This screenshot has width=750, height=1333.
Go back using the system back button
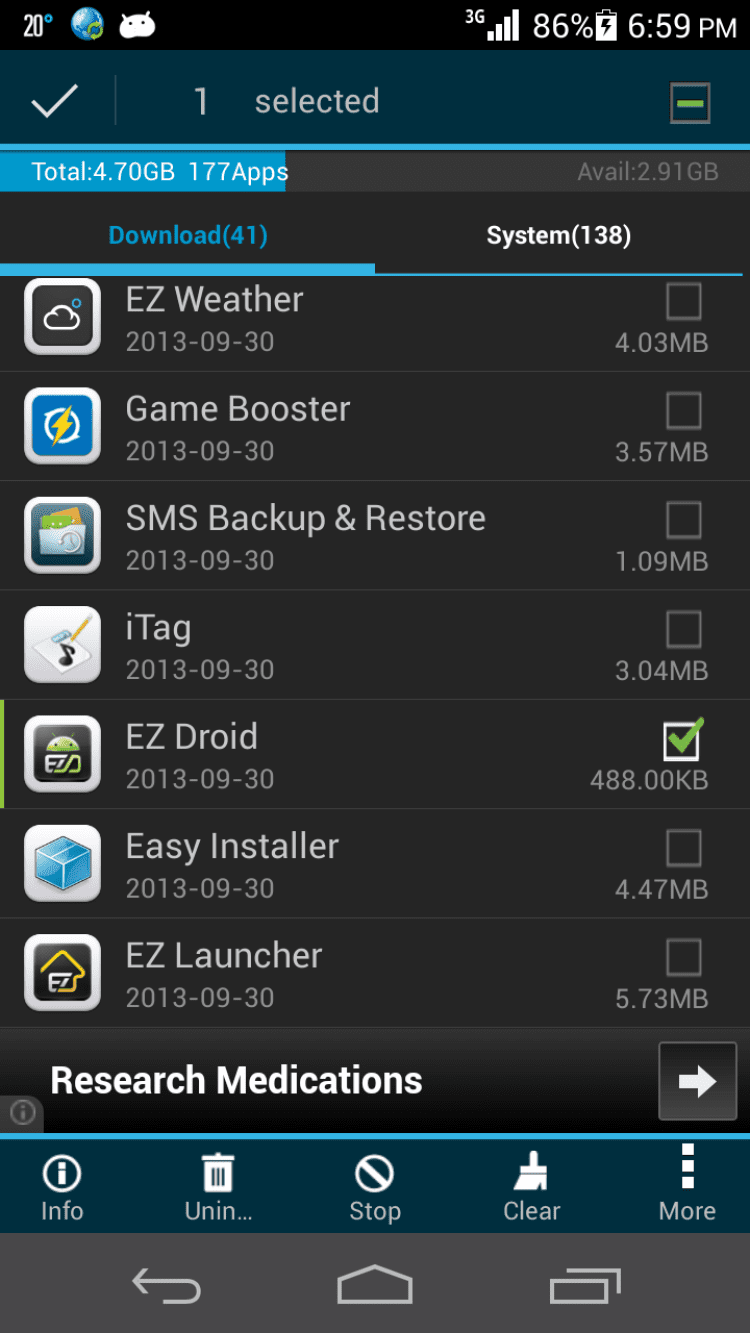coord(166,1286)
